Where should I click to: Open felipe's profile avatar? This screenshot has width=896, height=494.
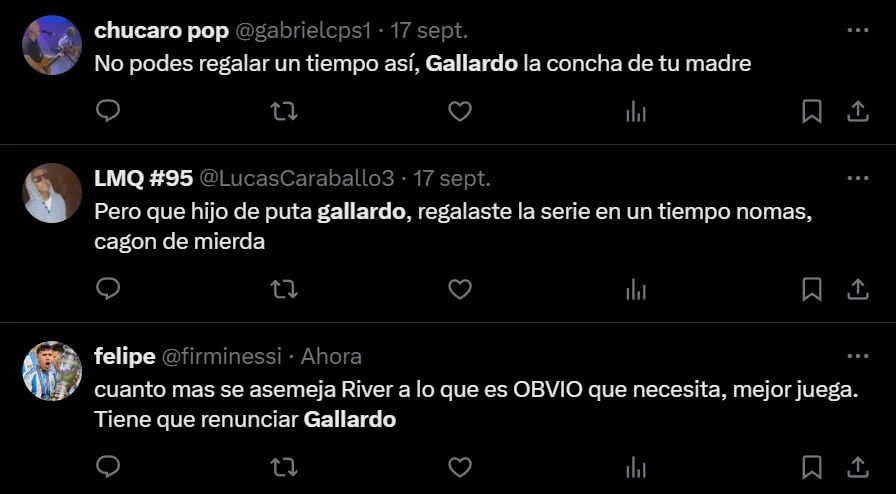point(52,371)
